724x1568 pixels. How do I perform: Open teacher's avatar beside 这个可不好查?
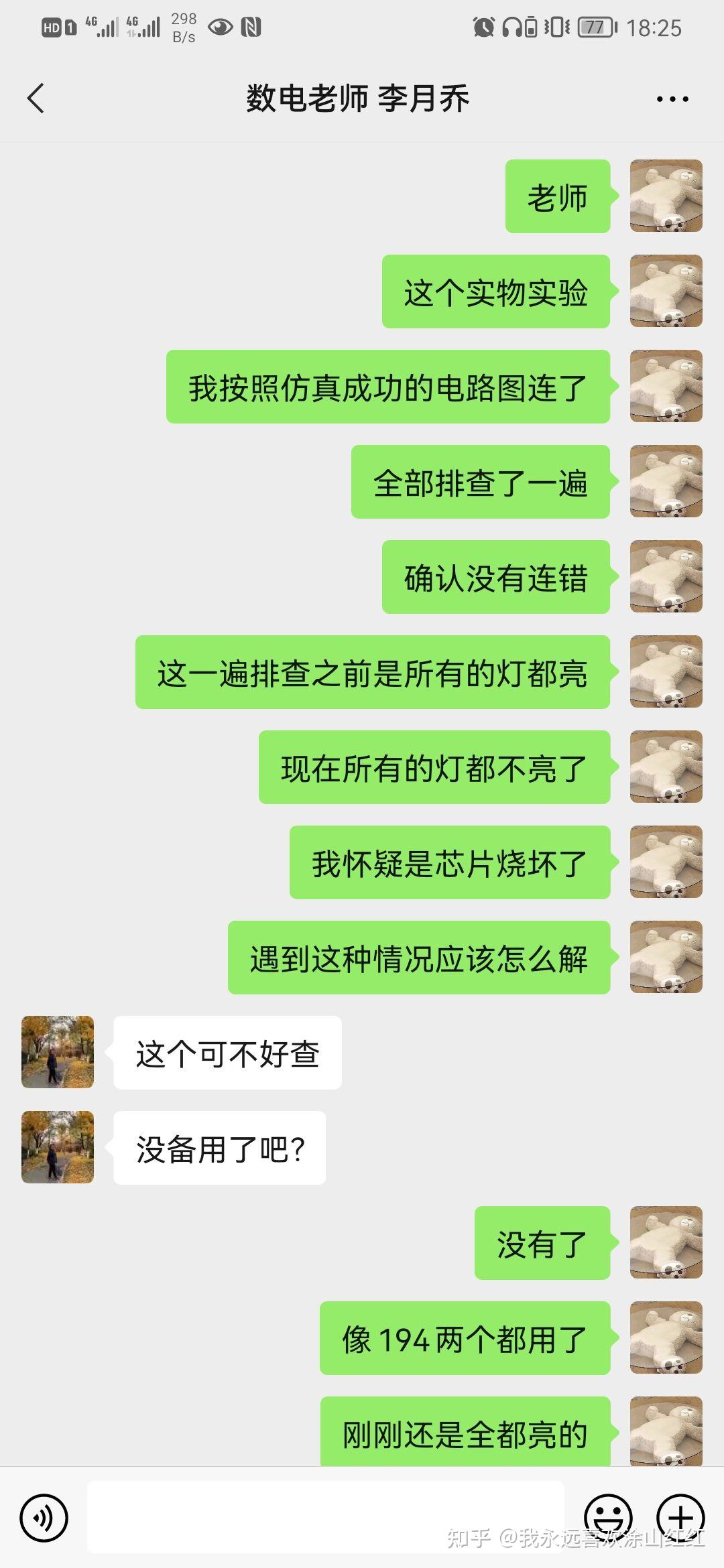tap(58, 1052)
